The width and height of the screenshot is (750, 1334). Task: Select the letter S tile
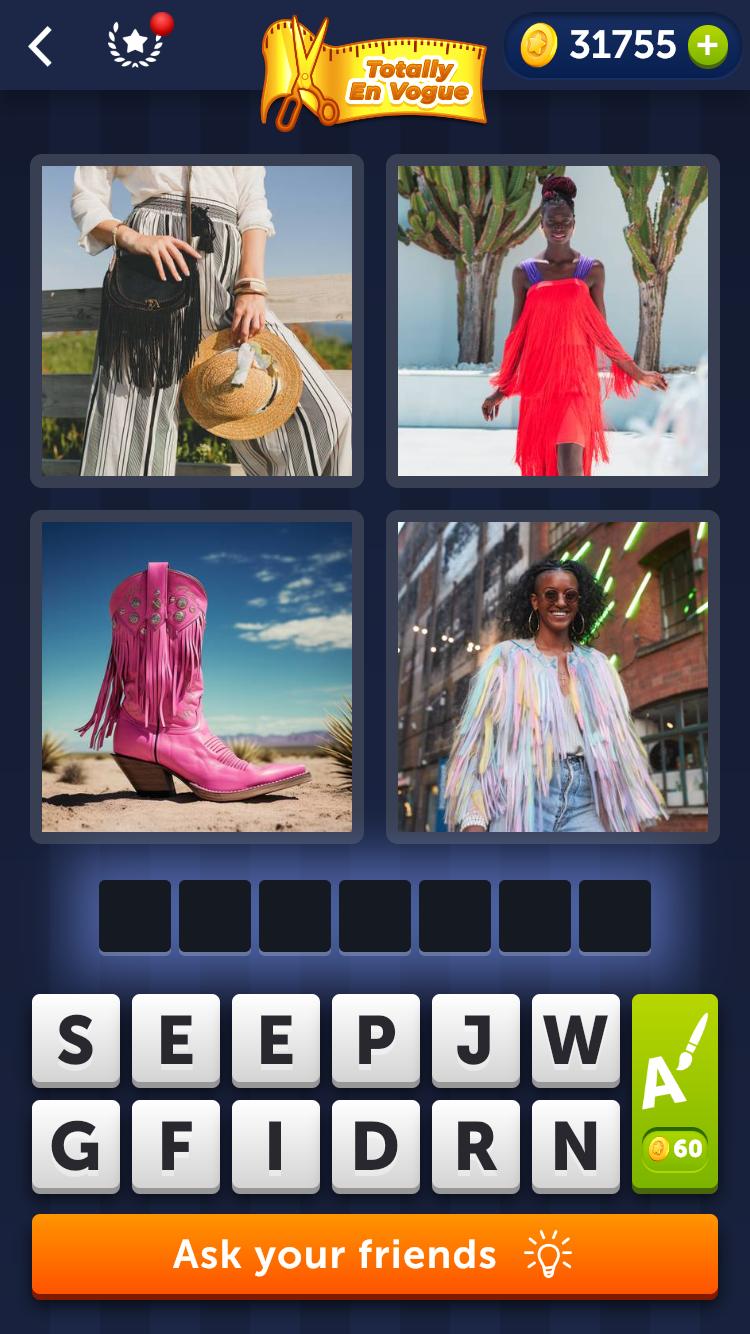(76, 1040)
